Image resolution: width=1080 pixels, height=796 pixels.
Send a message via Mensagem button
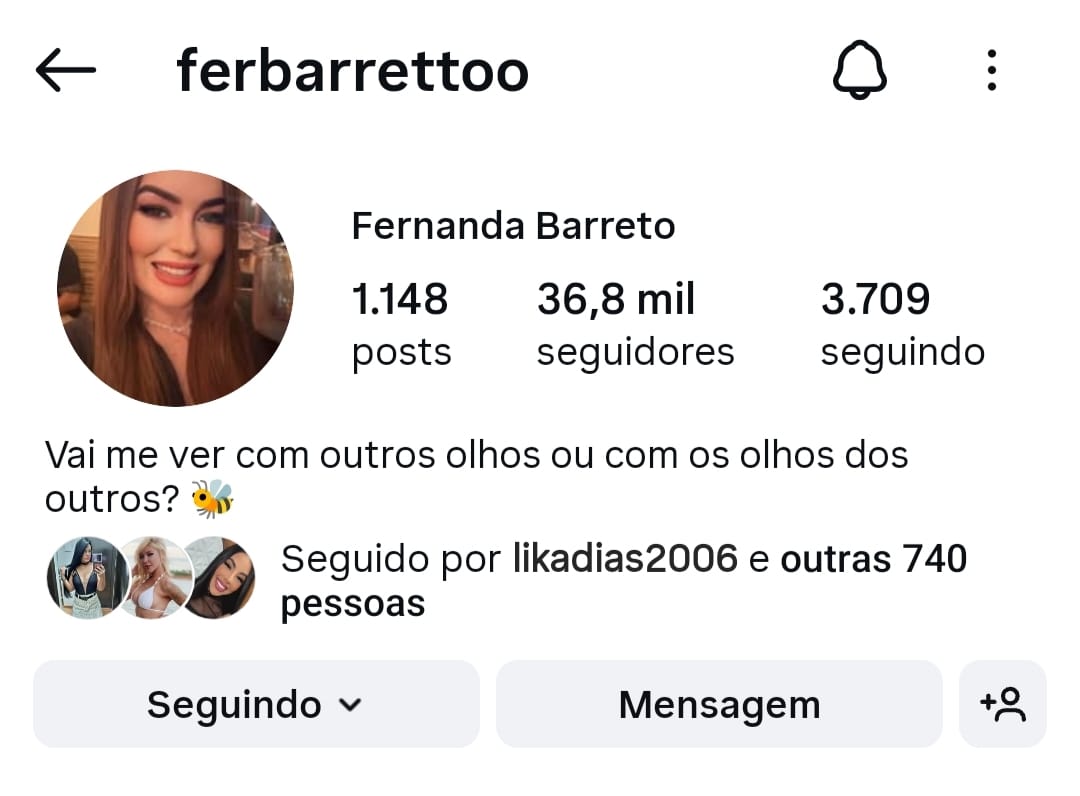point(719,704)
